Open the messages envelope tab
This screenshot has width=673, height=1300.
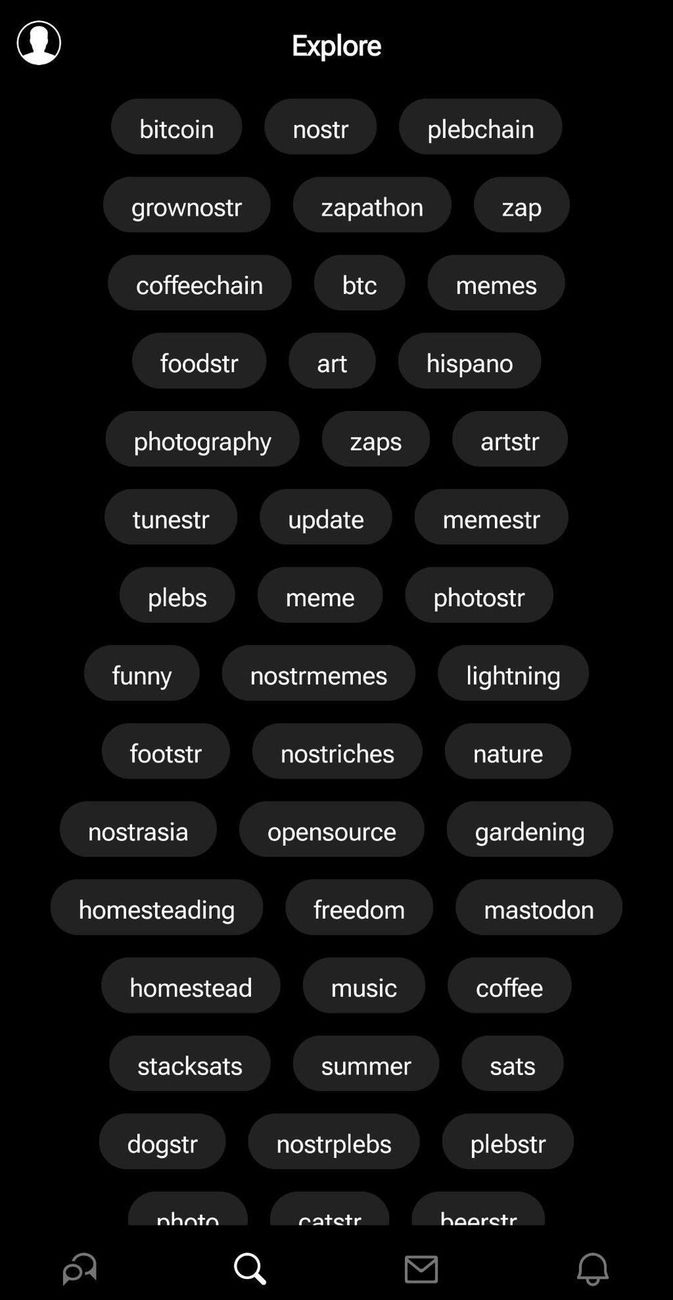click(x=421, y=1269)
